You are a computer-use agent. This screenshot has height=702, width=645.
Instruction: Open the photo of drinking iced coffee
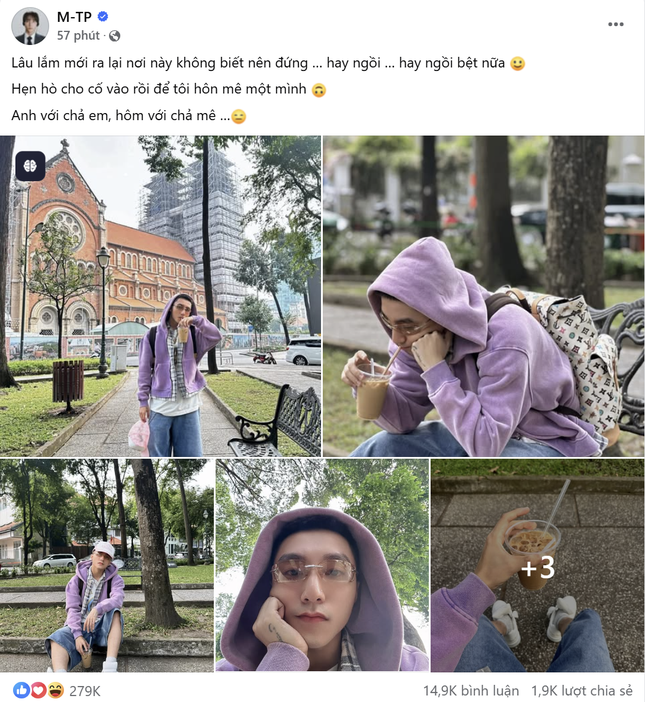pyautogui.click(x=483, y=296)
